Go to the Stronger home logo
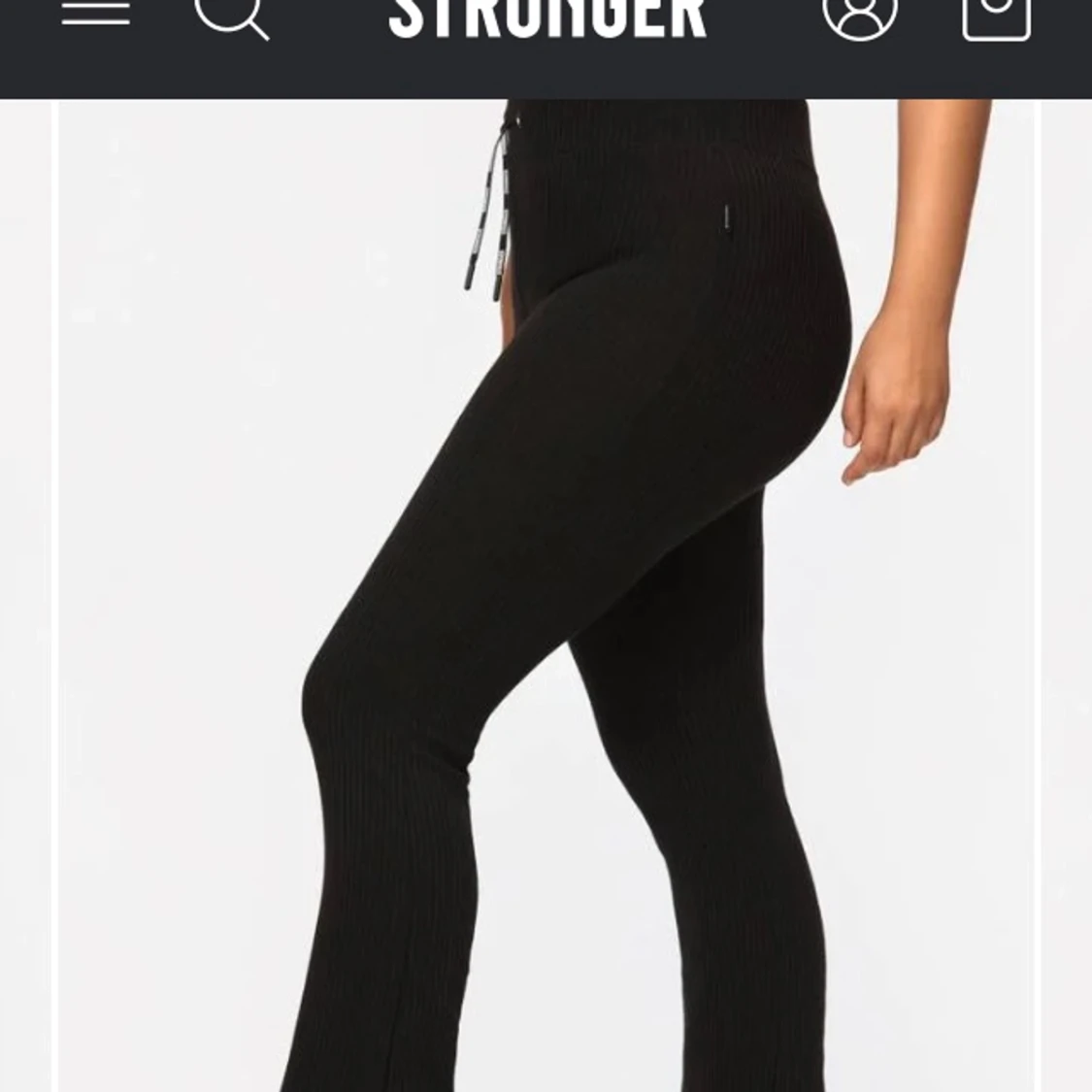 546,17
